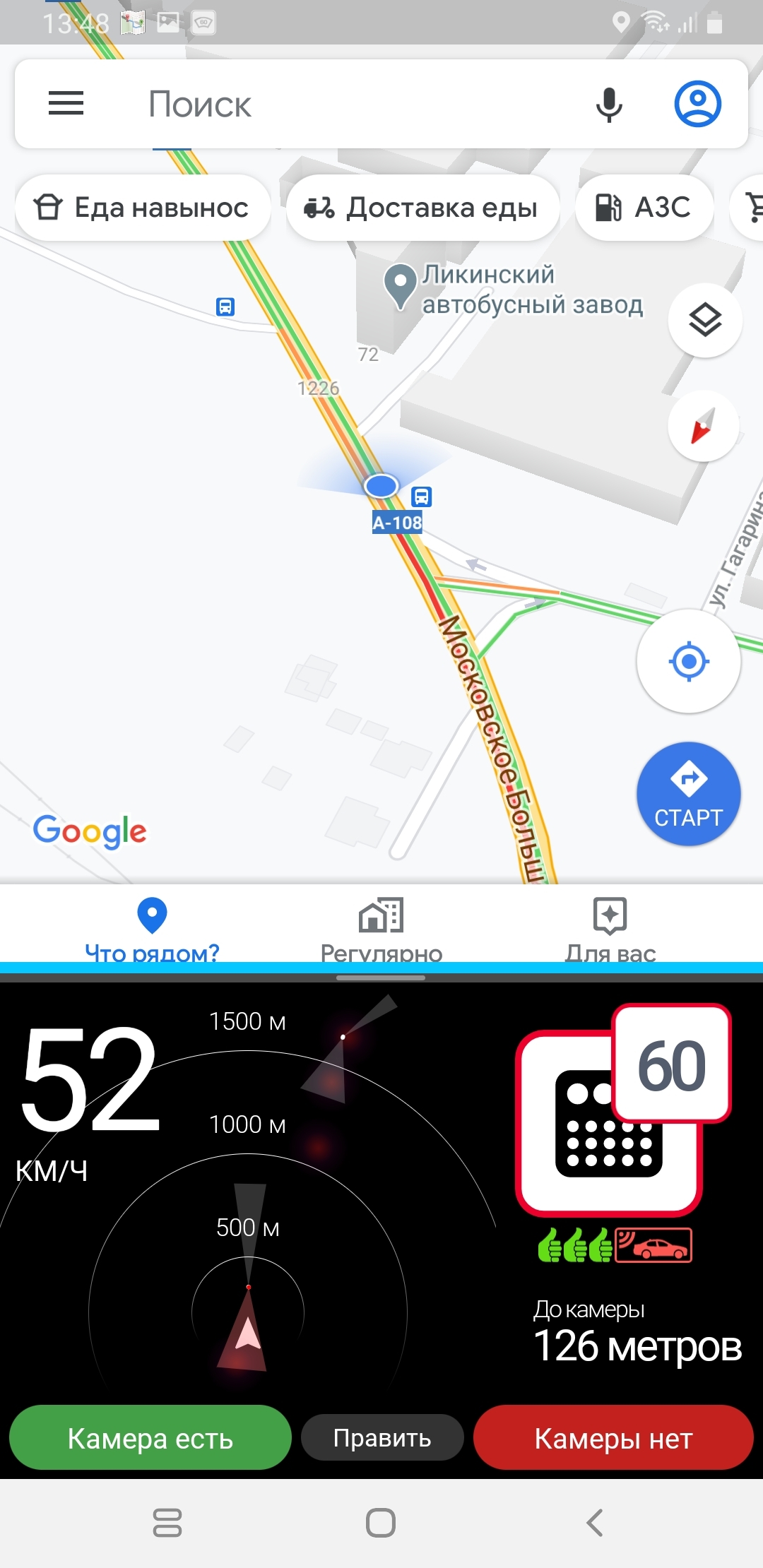Tap the compass to reorient the map
The height and width of the screenshot is (1568, 763).
(x=703, y=426)
